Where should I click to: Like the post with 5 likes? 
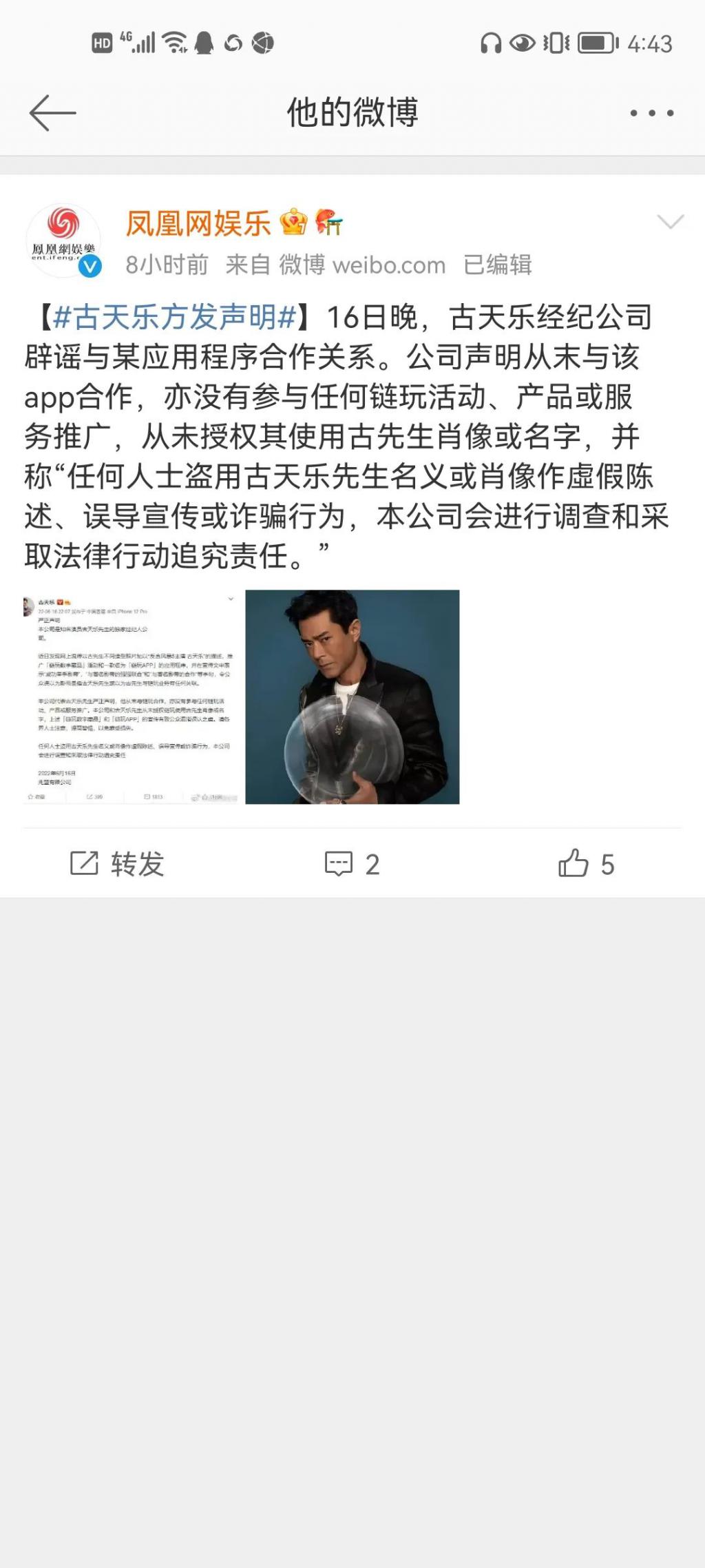tap(586, 863)
